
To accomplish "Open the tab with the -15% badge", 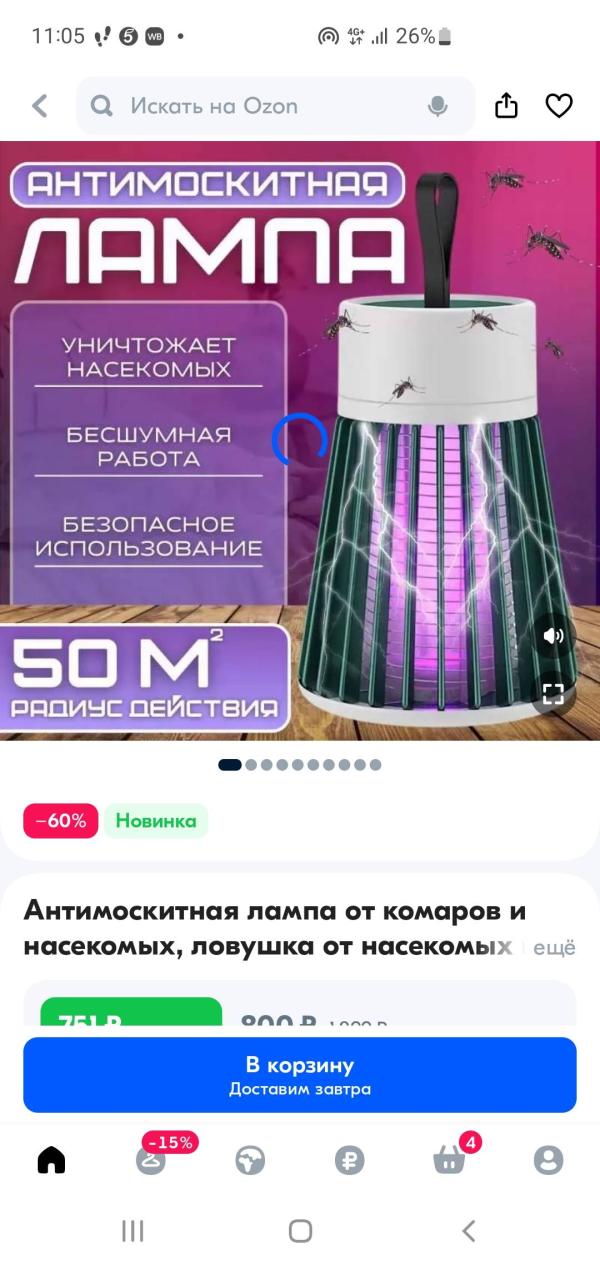I will pos(151,1160).
